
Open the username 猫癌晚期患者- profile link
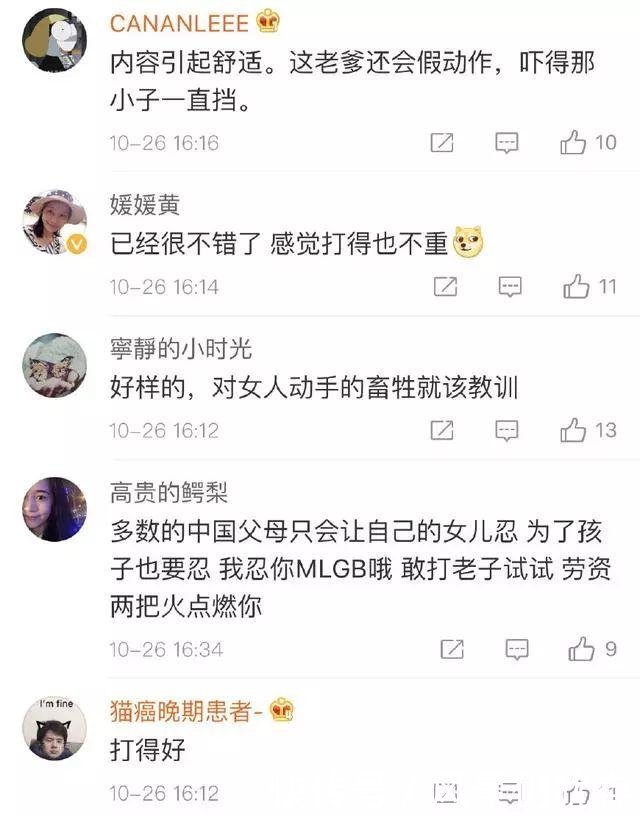click(186, 711)
